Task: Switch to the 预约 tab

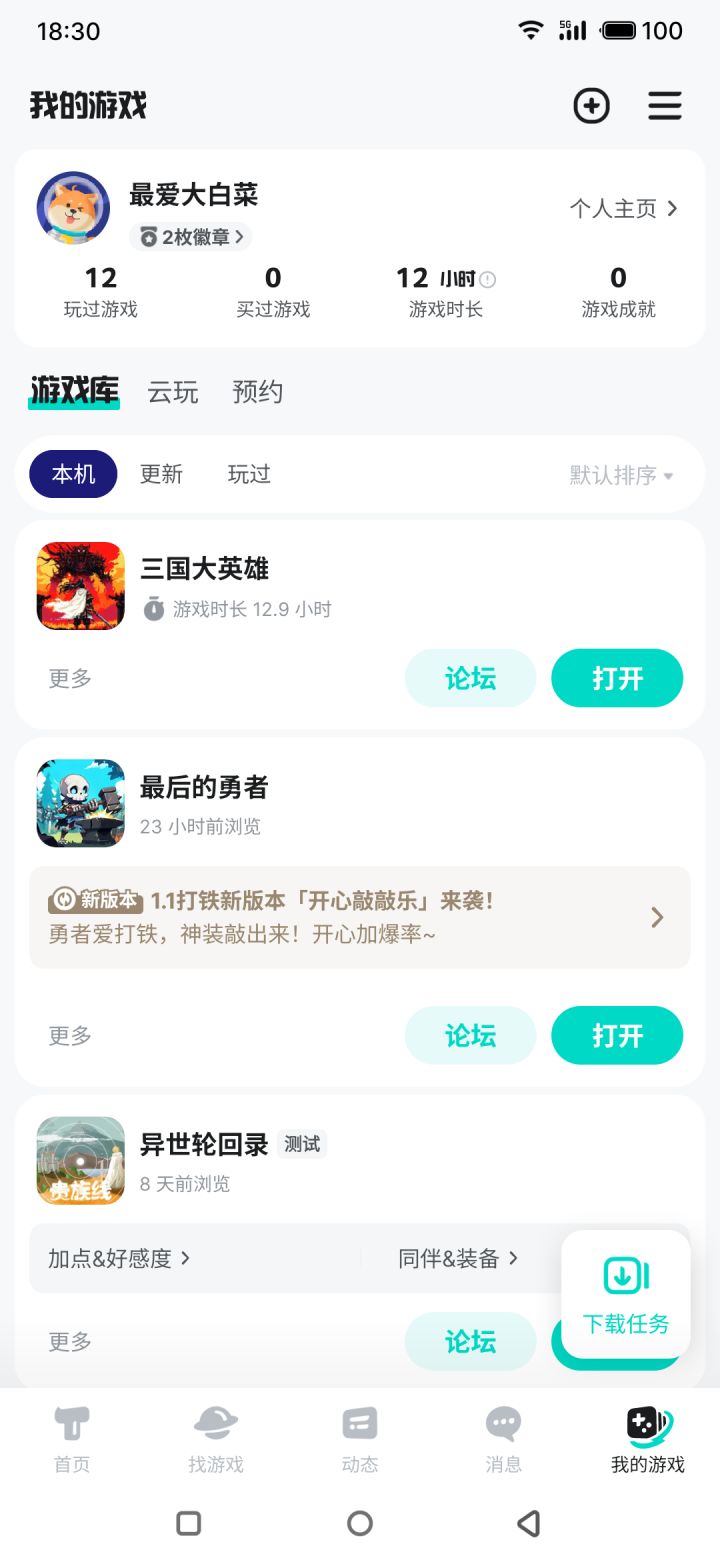Action: (258, 392)
